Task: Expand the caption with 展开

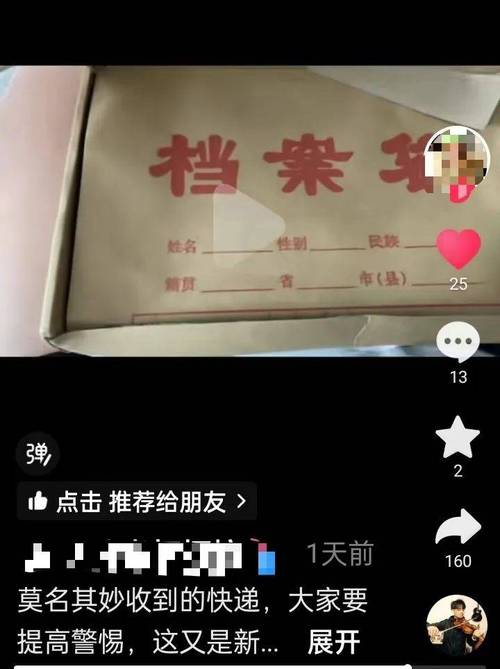Action: pyautogui.click(x=334, y=641)
